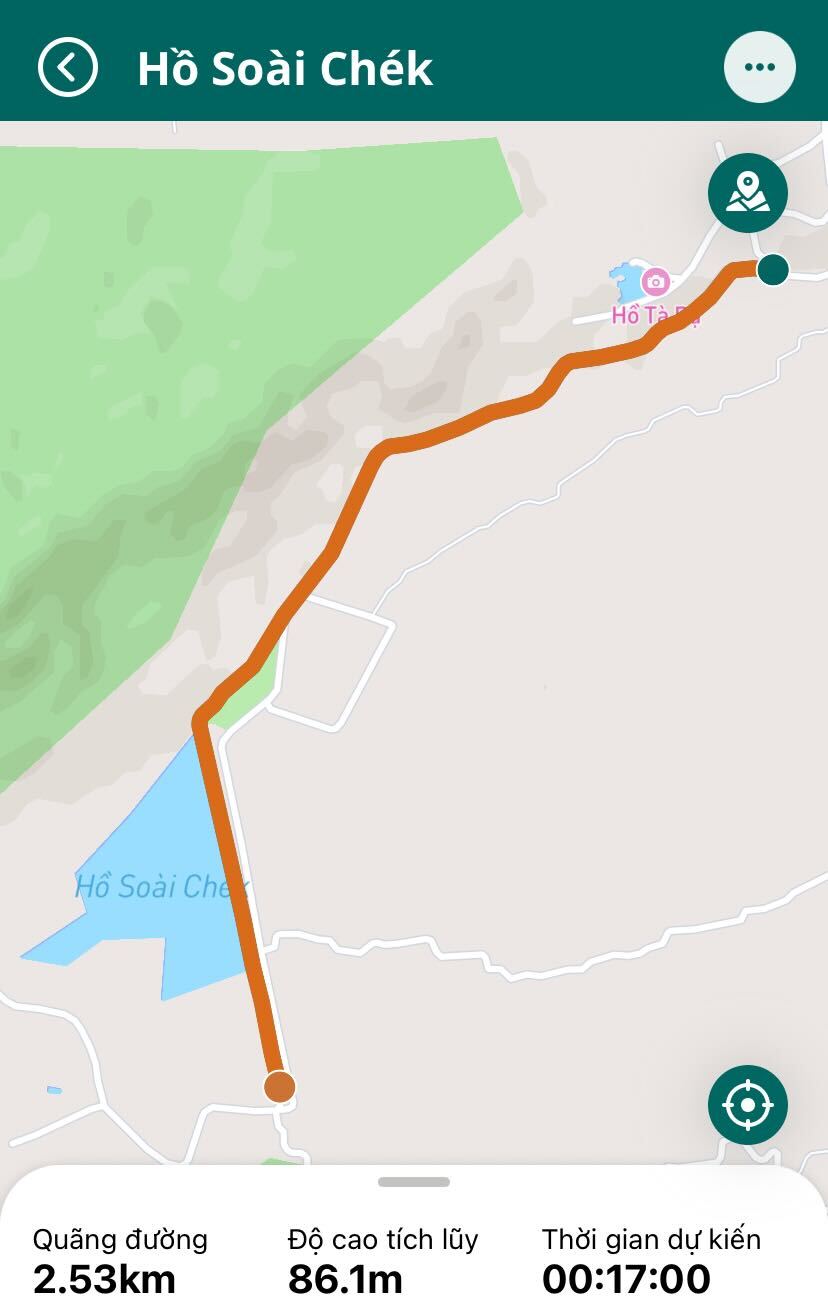Center map on my current location
Screen dimensions: 828x1310
(x=748, y=1105)
